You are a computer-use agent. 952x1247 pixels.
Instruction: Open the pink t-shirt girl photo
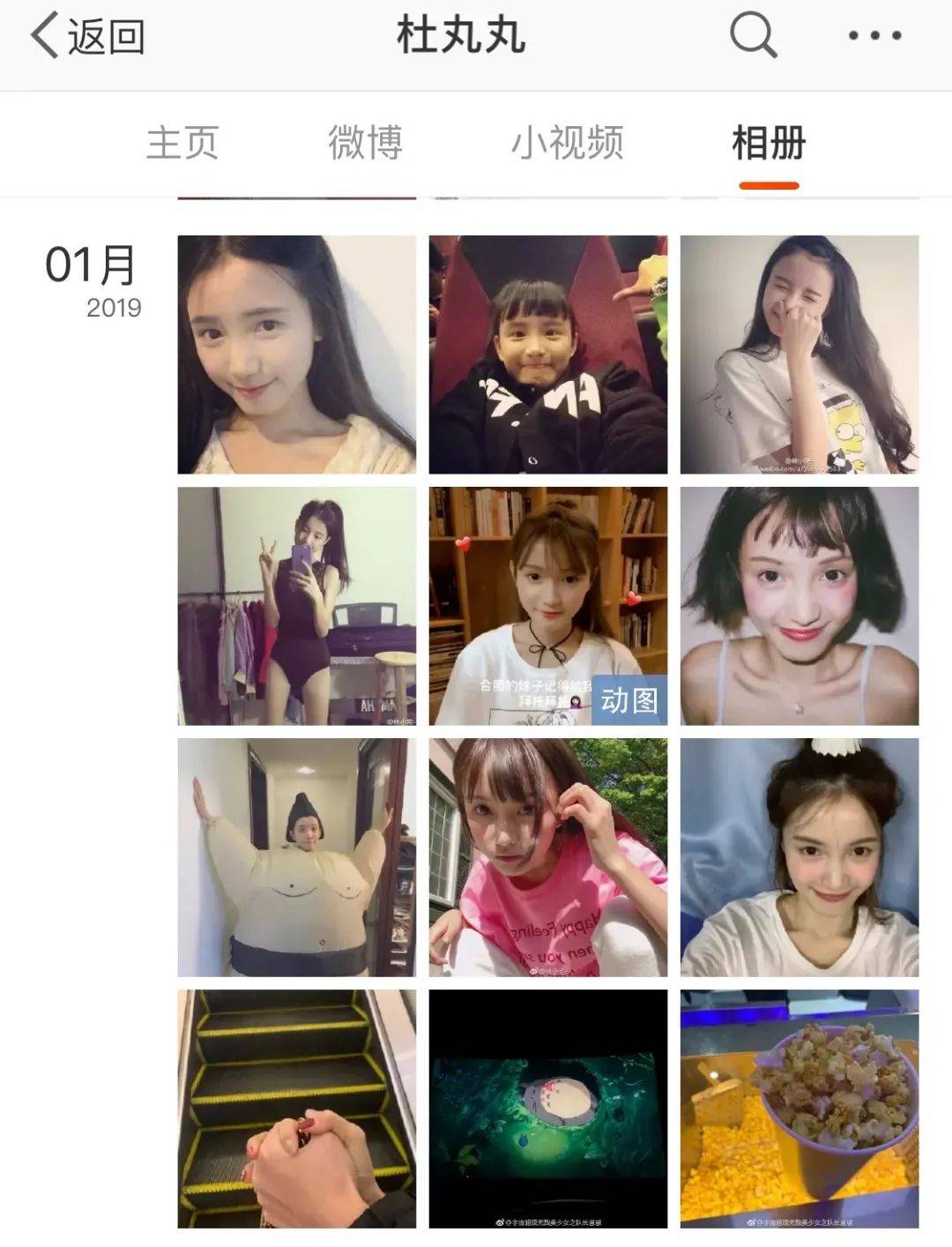click(x=547, y=857)
